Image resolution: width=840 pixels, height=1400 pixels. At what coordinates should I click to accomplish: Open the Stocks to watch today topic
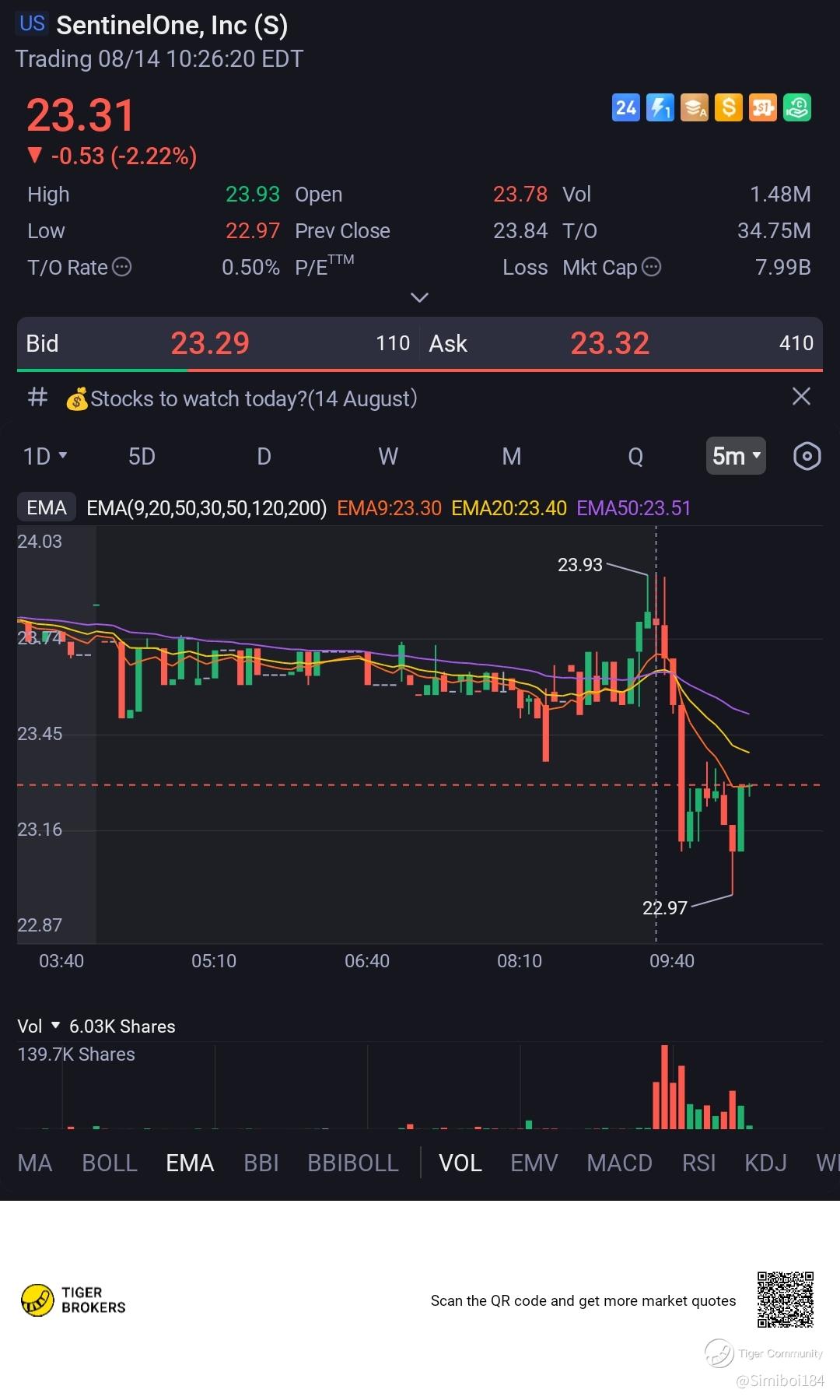tap(241, 398)
